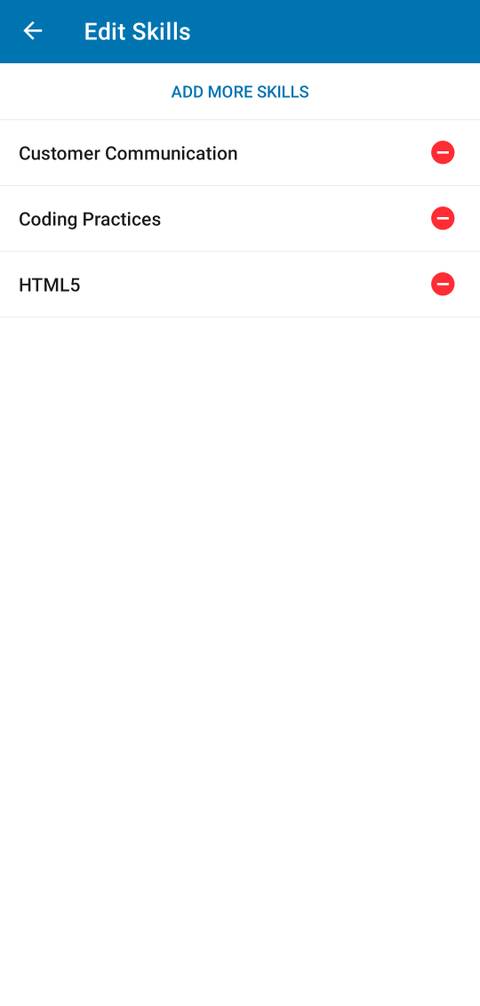Remove the Coding Practices skill
The width and height of the screenshot is (480, 1006).
[443, 218]
